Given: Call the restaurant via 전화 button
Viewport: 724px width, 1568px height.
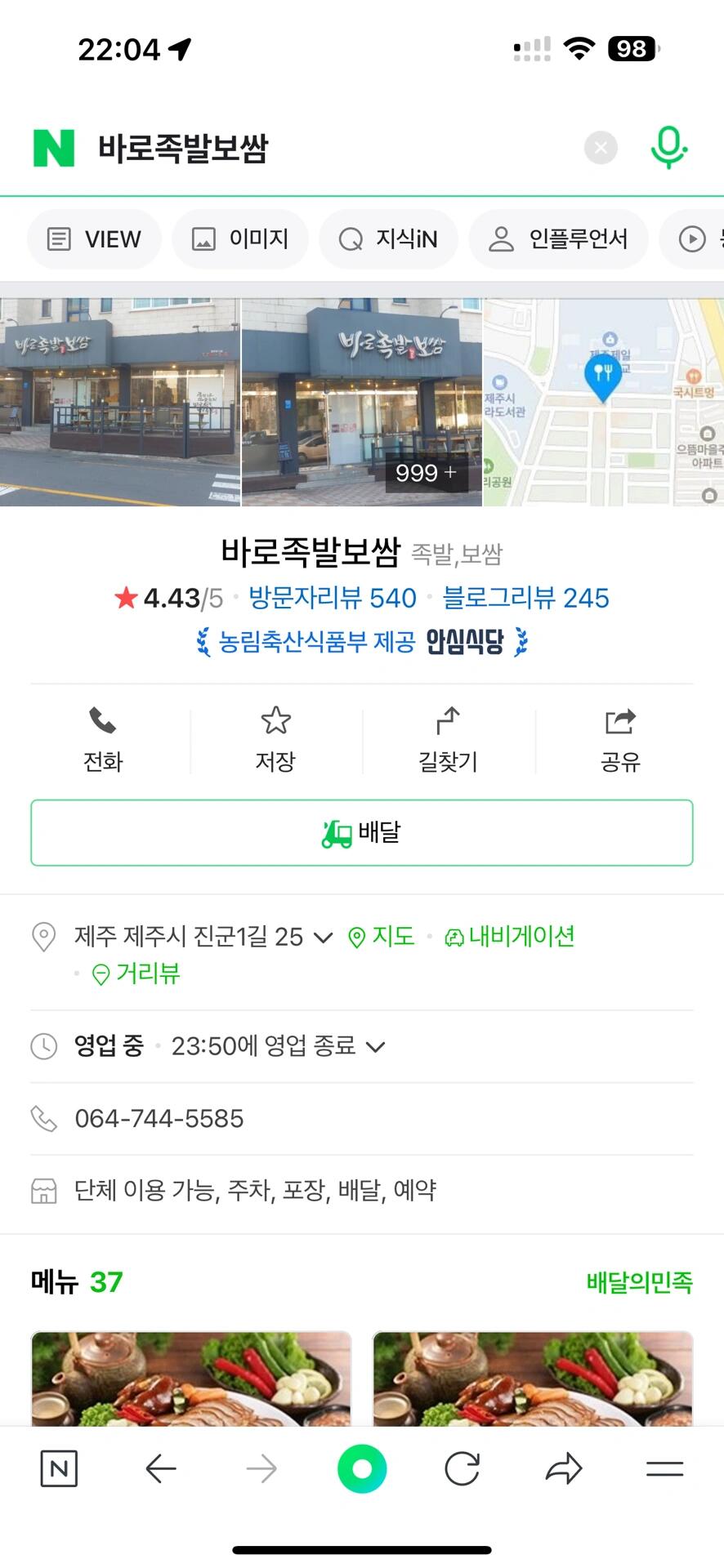Looking at the screenshot, I should tap(103, 740).
